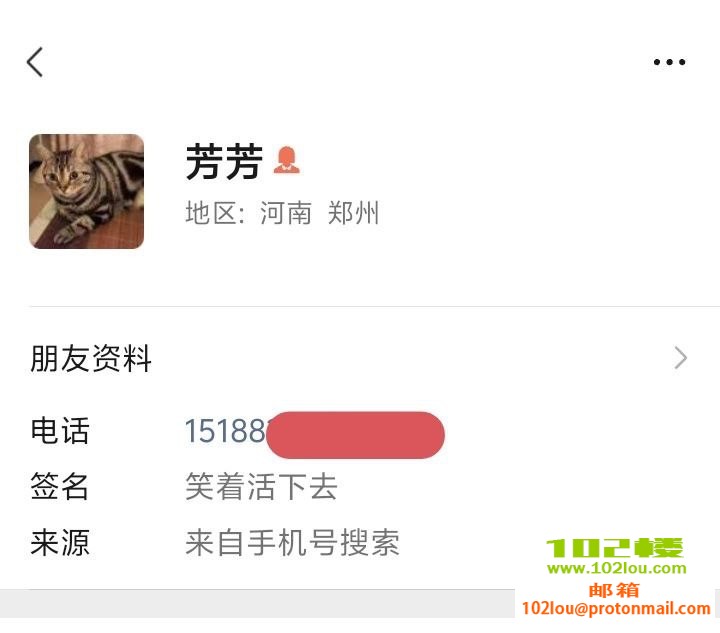Open the 朋友资料 row
Viewport: 720px width, 633px height.
click(x=360, y=358)
